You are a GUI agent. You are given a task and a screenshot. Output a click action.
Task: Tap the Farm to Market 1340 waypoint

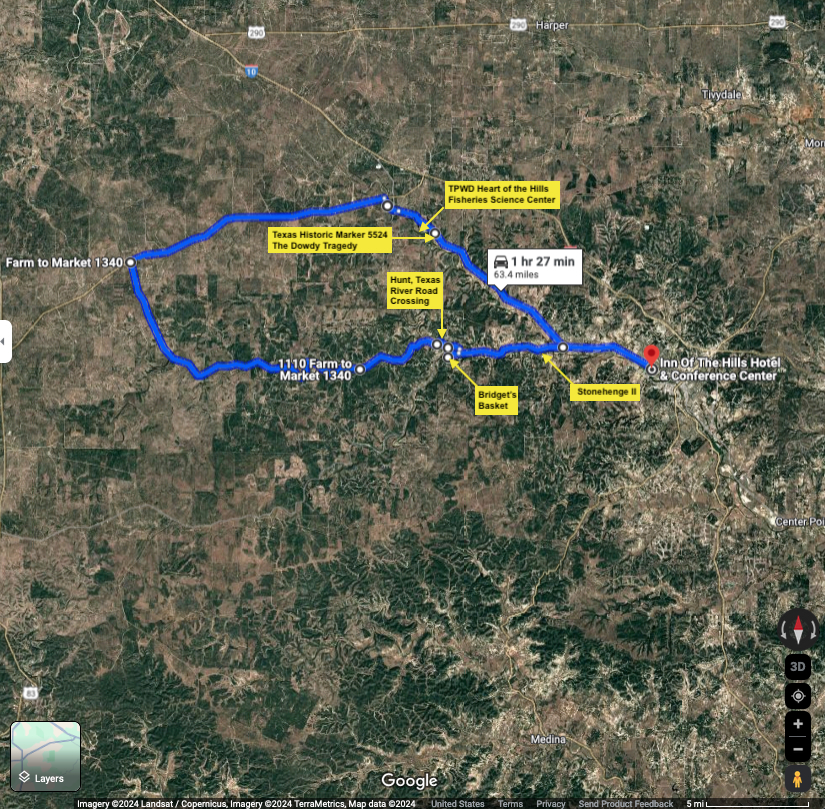(130, 262)
